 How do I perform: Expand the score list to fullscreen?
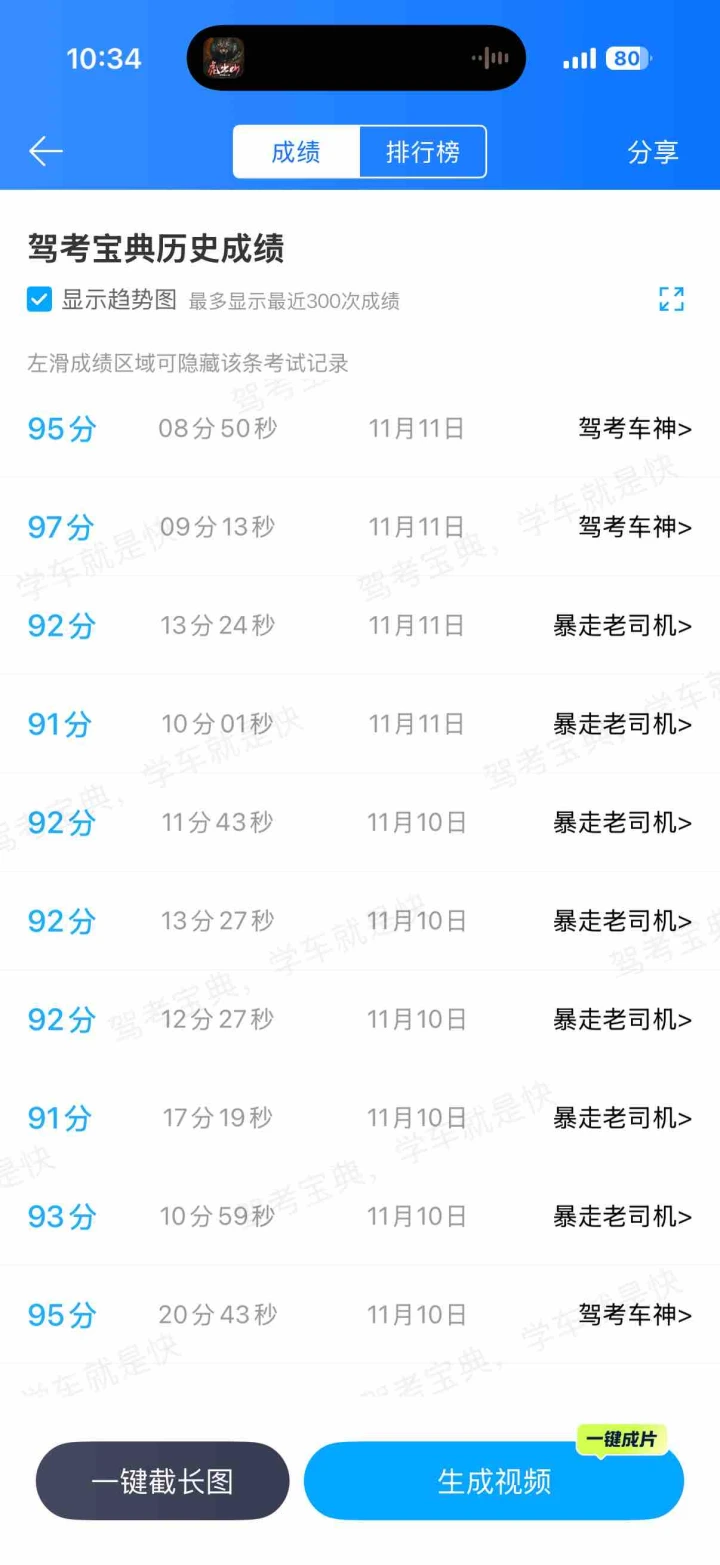point(671,299)
